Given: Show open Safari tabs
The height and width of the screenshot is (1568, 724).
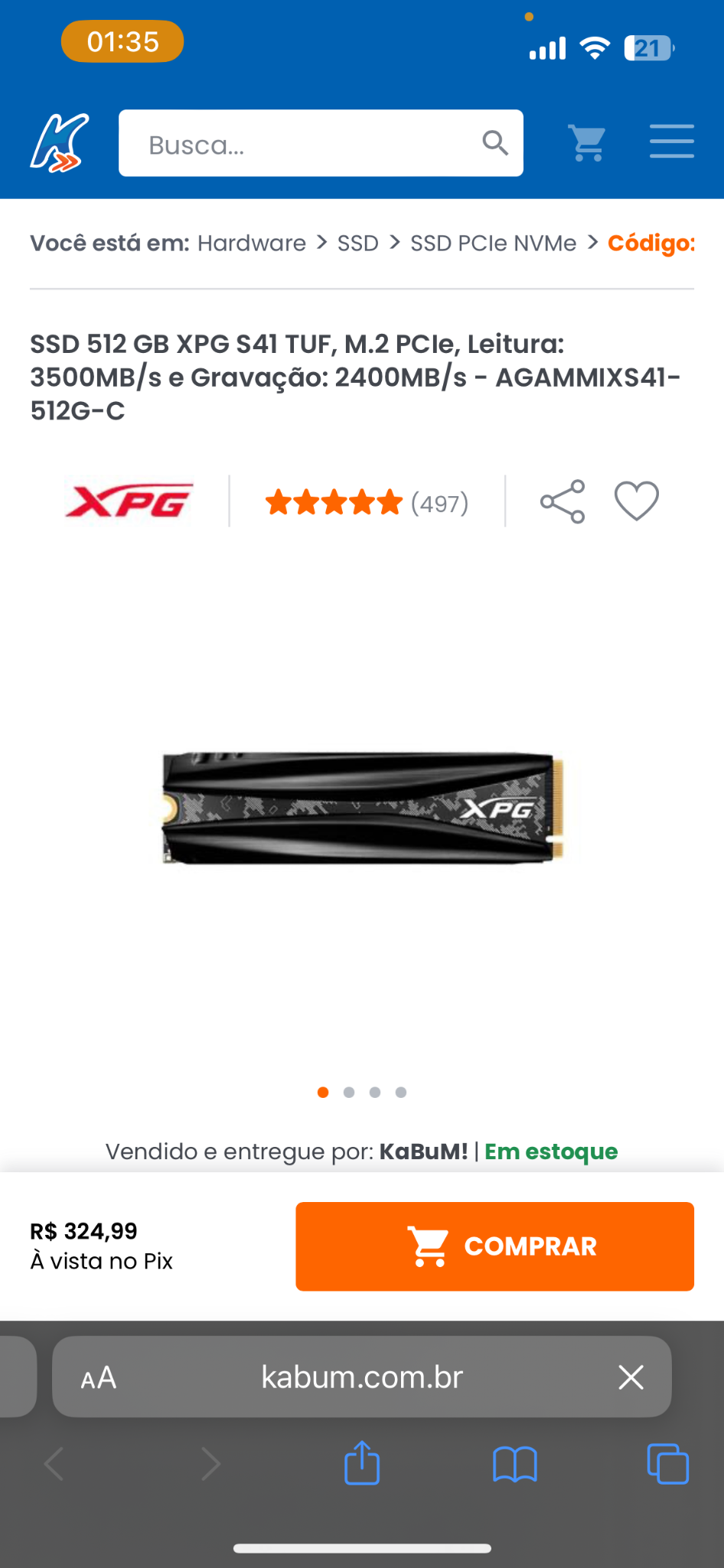Looking at the screenshot, I should pyautogui.click(x=668, y=1464).
